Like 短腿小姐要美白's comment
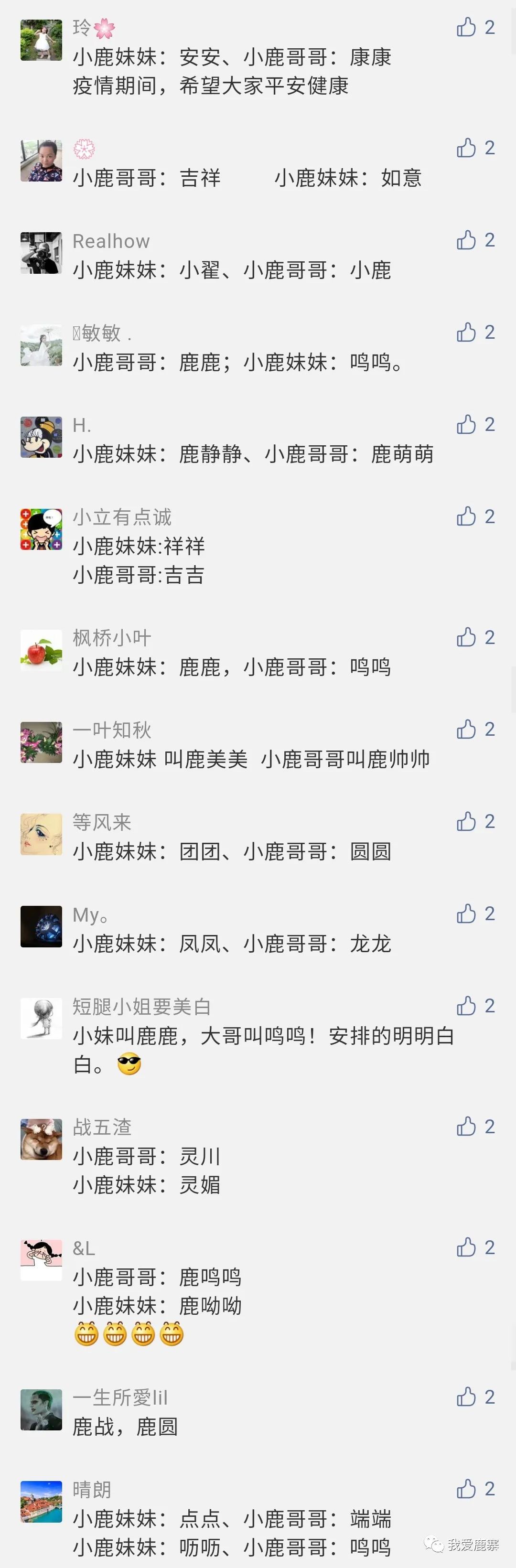The image size is (516, 1568). point(467,1006)
